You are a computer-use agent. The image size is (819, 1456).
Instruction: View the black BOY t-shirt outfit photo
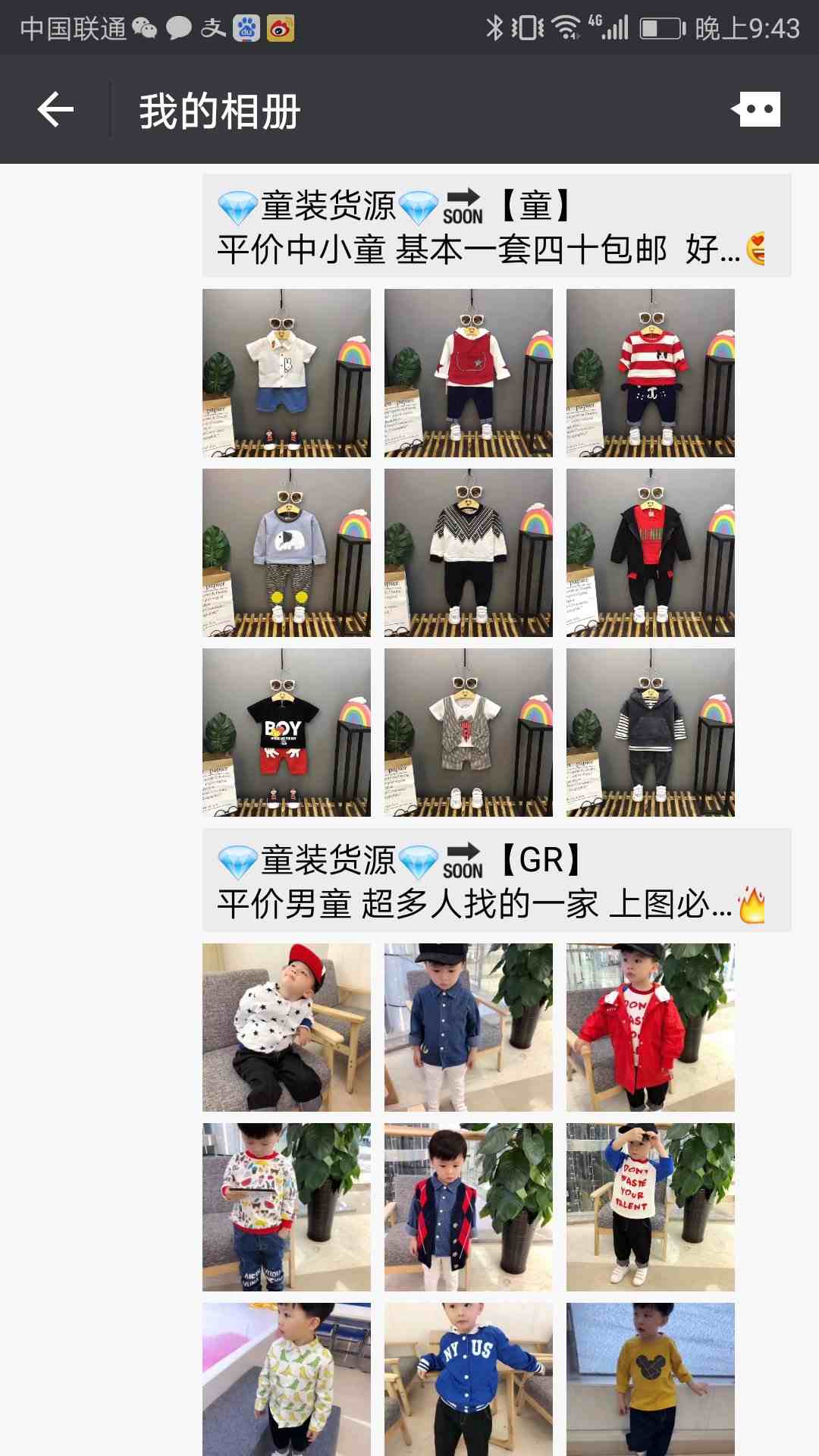287,733
